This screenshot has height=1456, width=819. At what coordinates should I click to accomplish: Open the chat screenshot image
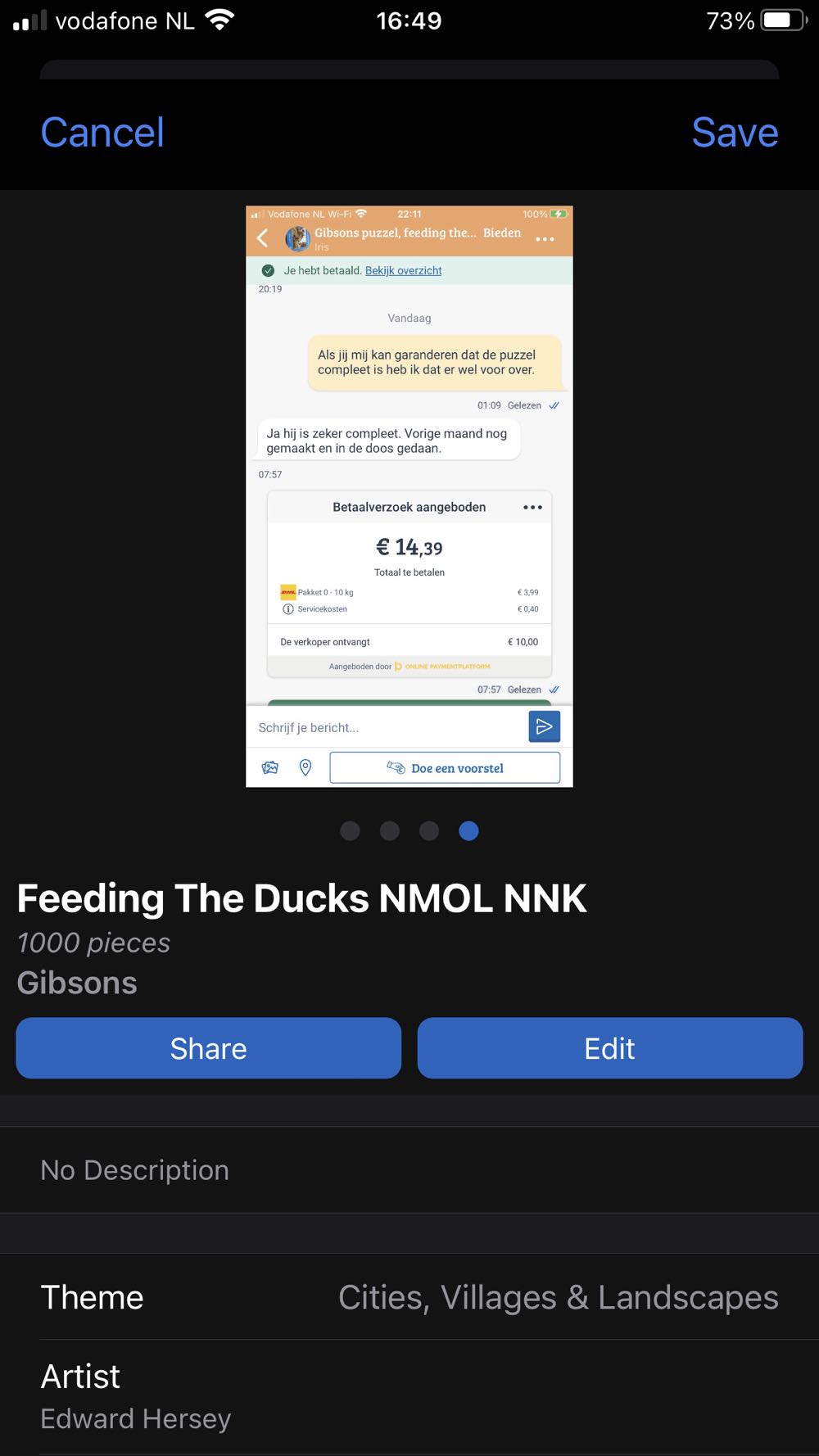pos(409,496)
